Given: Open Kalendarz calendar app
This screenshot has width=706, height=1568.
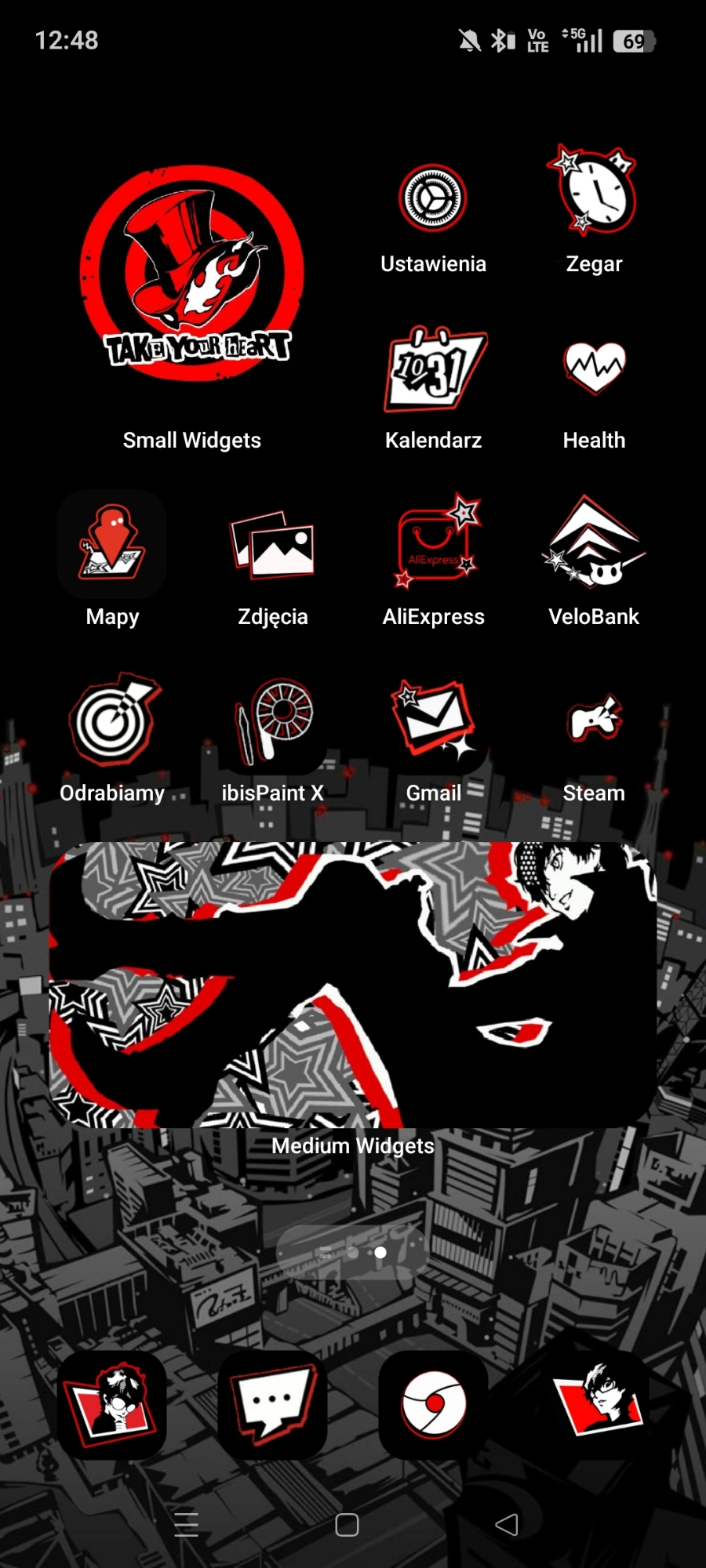Looking at the screenshot, I should tap(433, 370).
